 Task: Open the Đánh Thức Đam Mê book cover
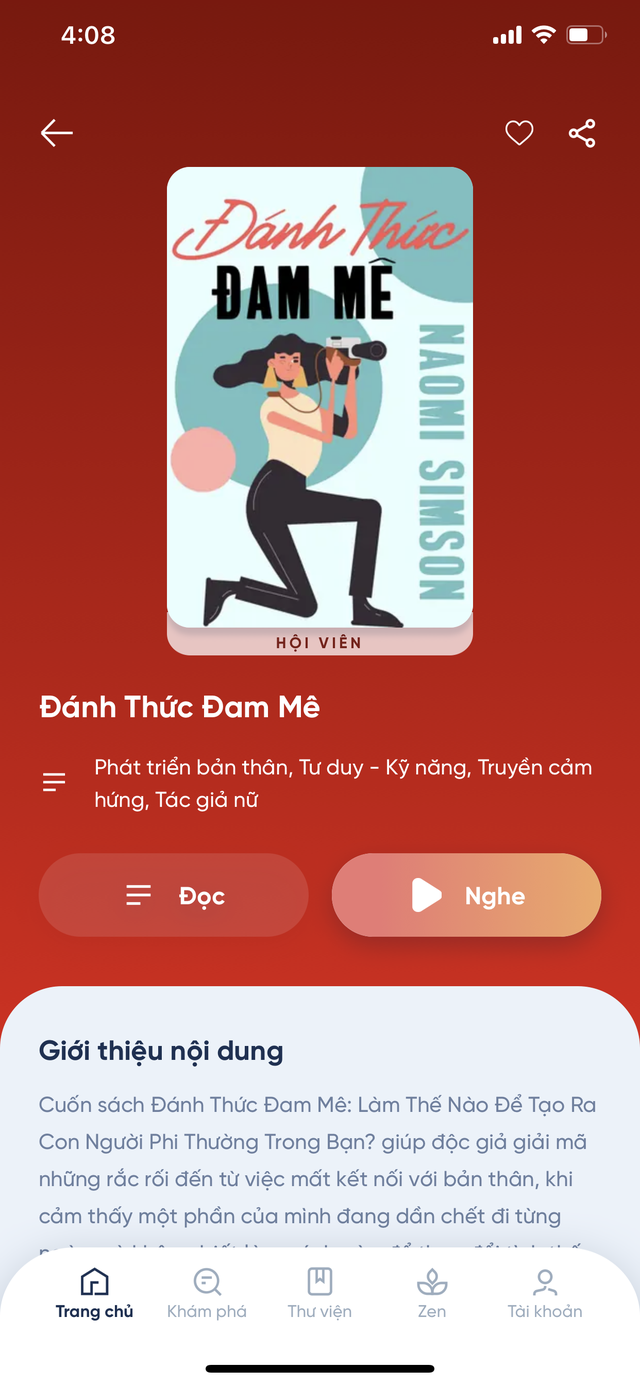[320, 398]
